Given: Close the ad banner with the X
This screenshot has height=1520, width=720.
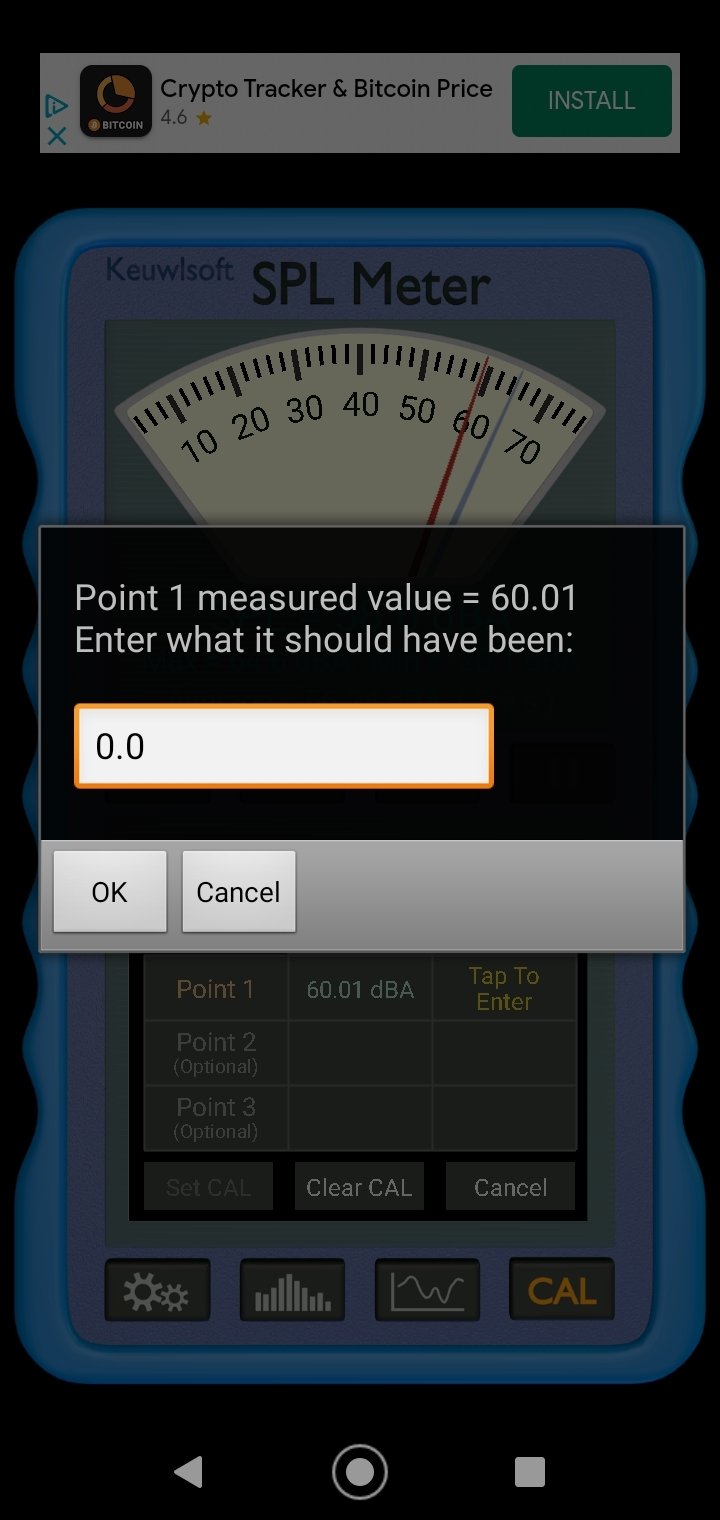Looking at the screenshot, I should (57, 136).
